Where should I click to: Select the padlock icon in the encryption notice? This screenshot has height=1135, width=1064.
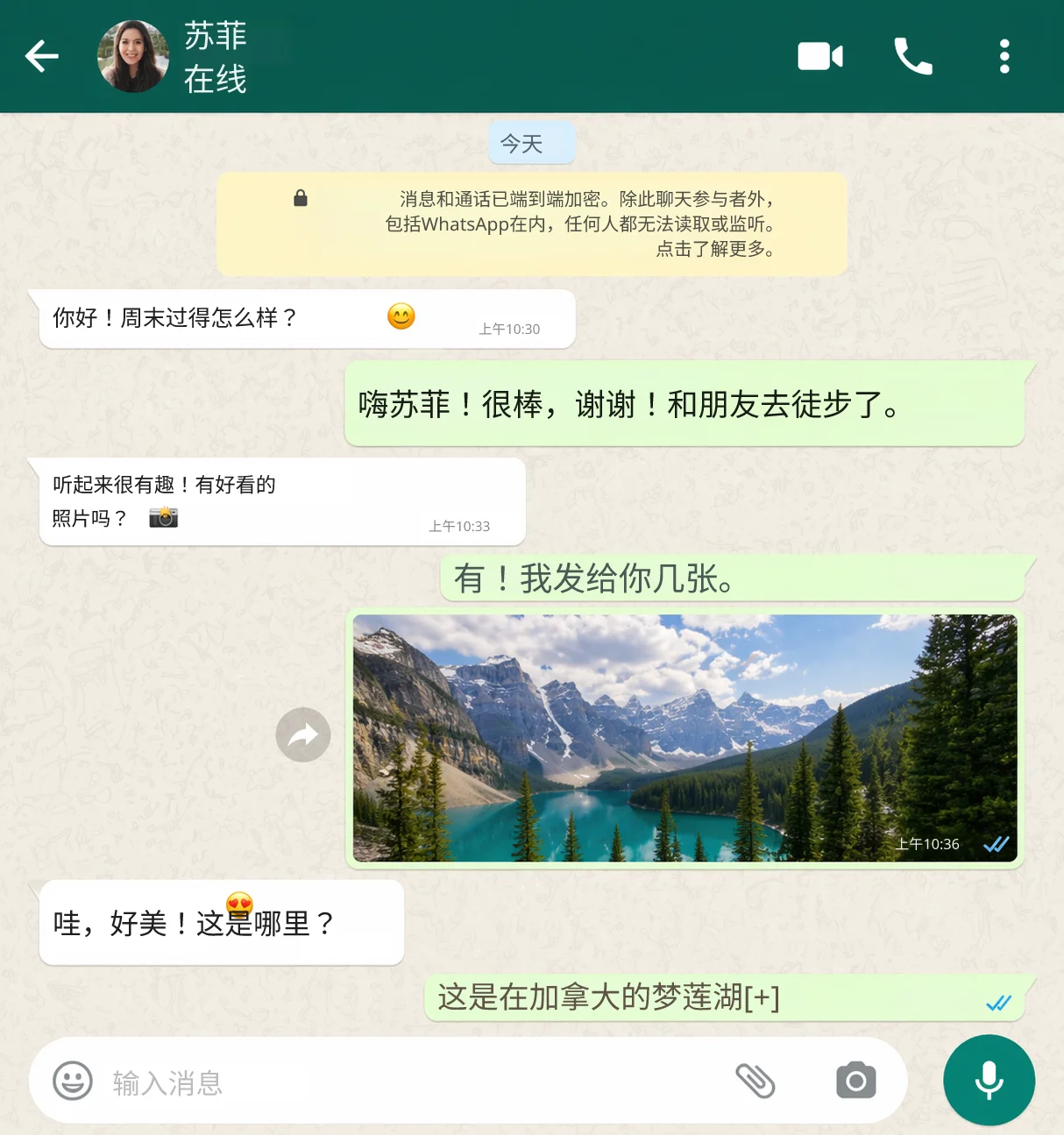tap(301, 198)
